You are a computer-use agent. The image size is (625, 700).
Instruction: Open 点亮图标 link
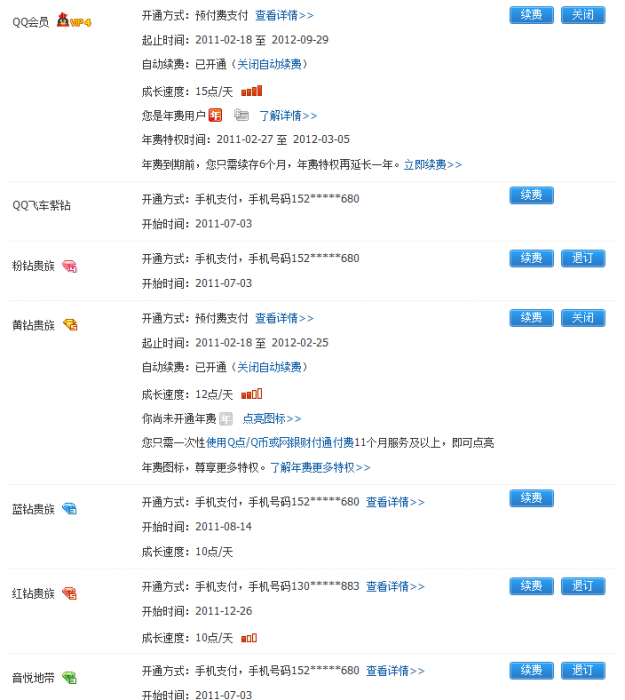click(271, 419)
